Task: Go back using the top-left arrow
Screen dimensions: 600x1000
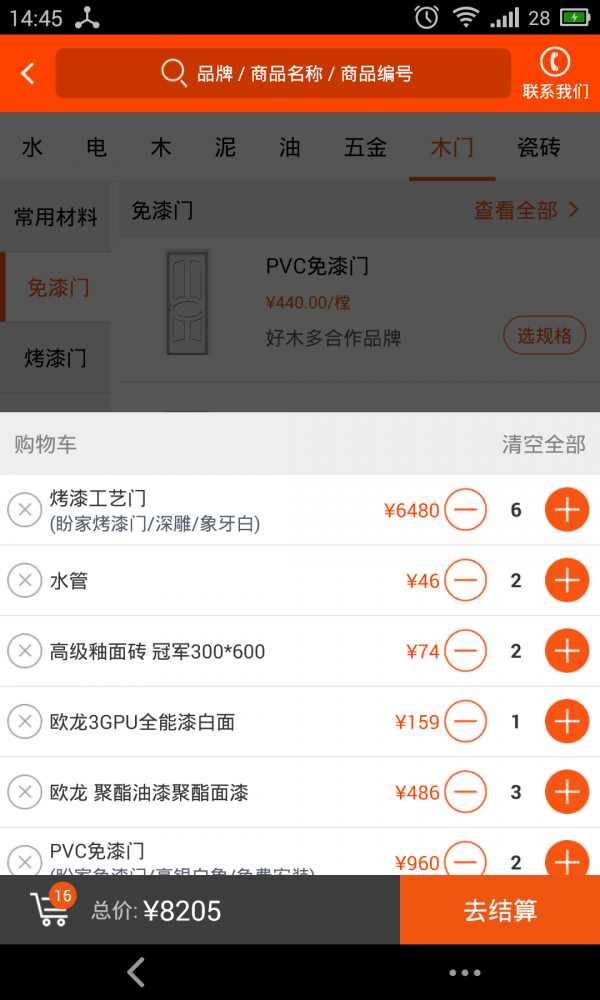Action: coord(28,73)
